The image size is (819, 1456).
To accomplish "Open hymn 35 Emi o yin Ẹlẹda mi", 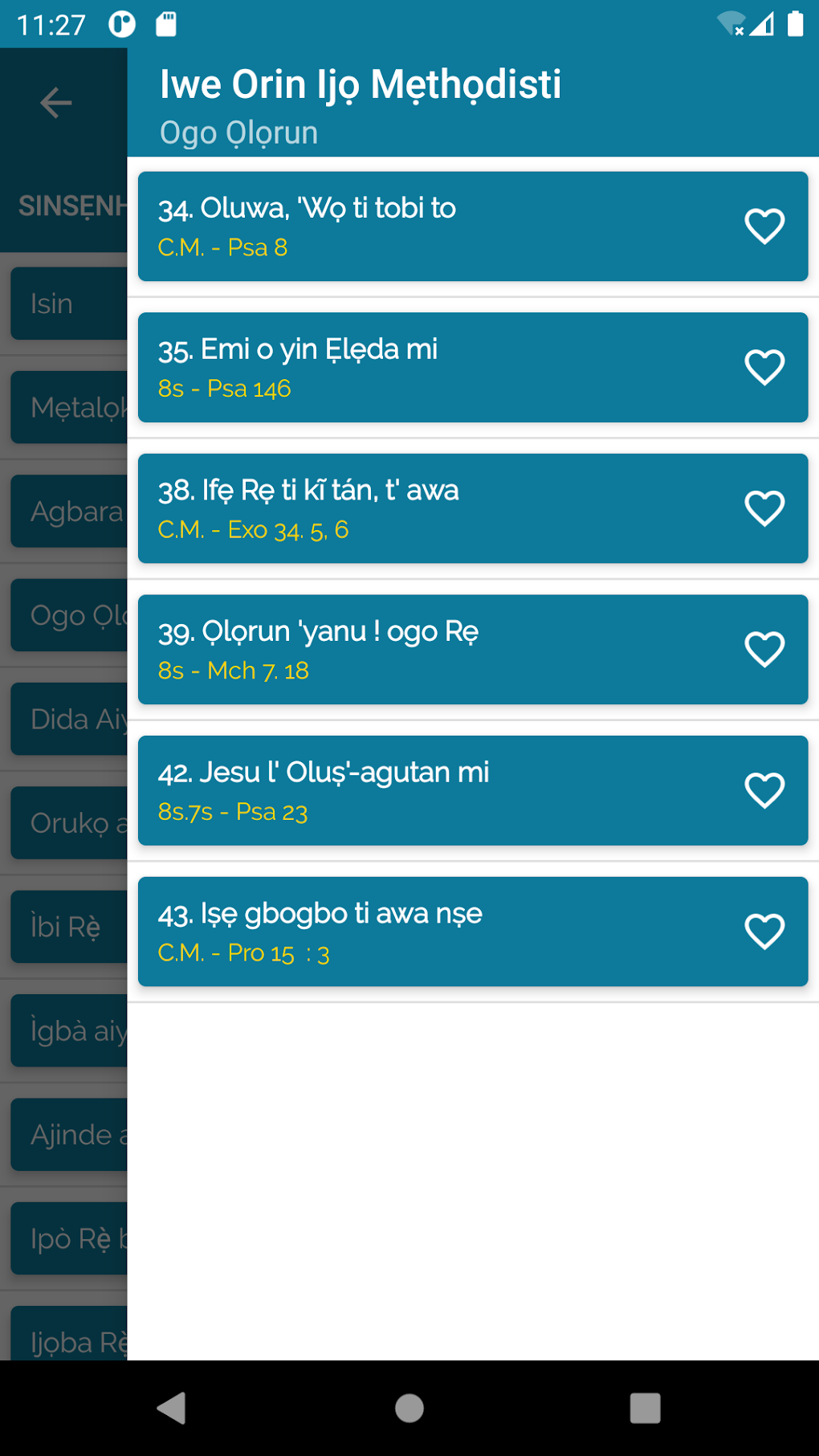I will (x=434, y=368).
